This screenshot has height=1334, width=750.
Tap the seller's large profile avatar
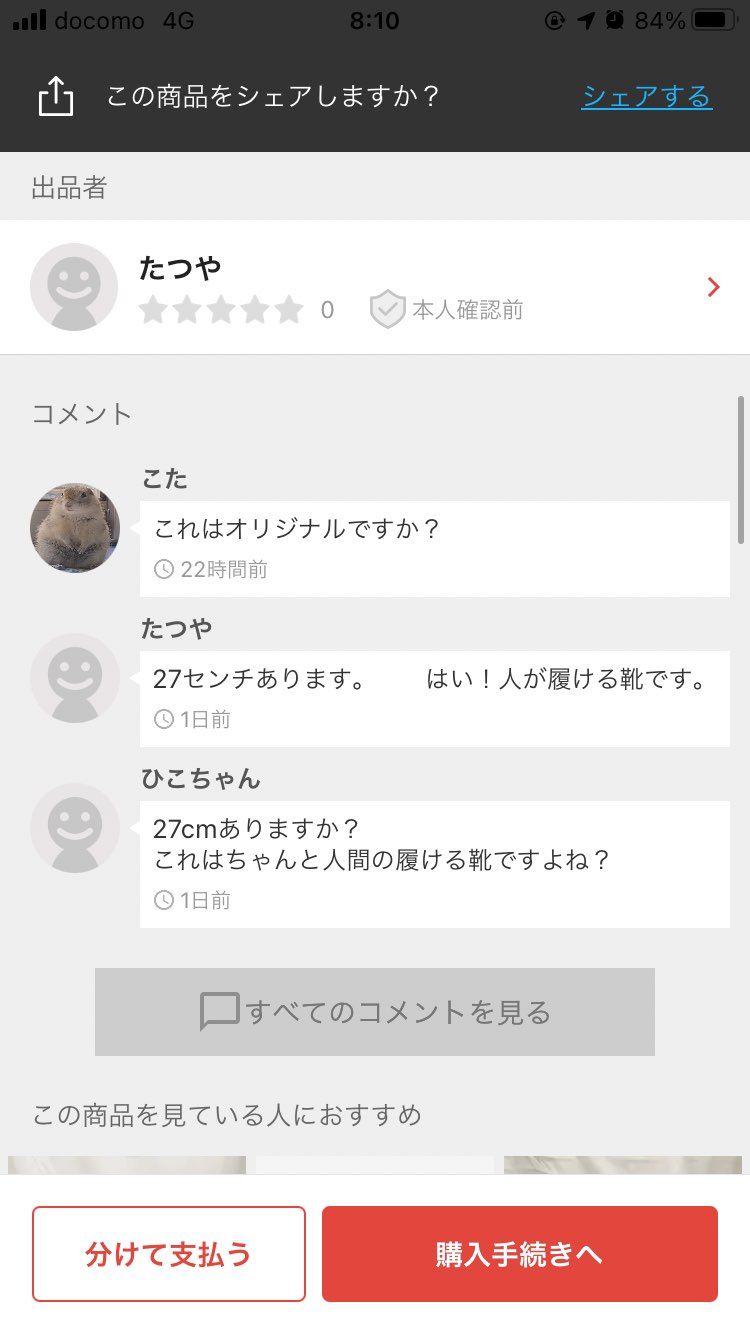[75, 287]
